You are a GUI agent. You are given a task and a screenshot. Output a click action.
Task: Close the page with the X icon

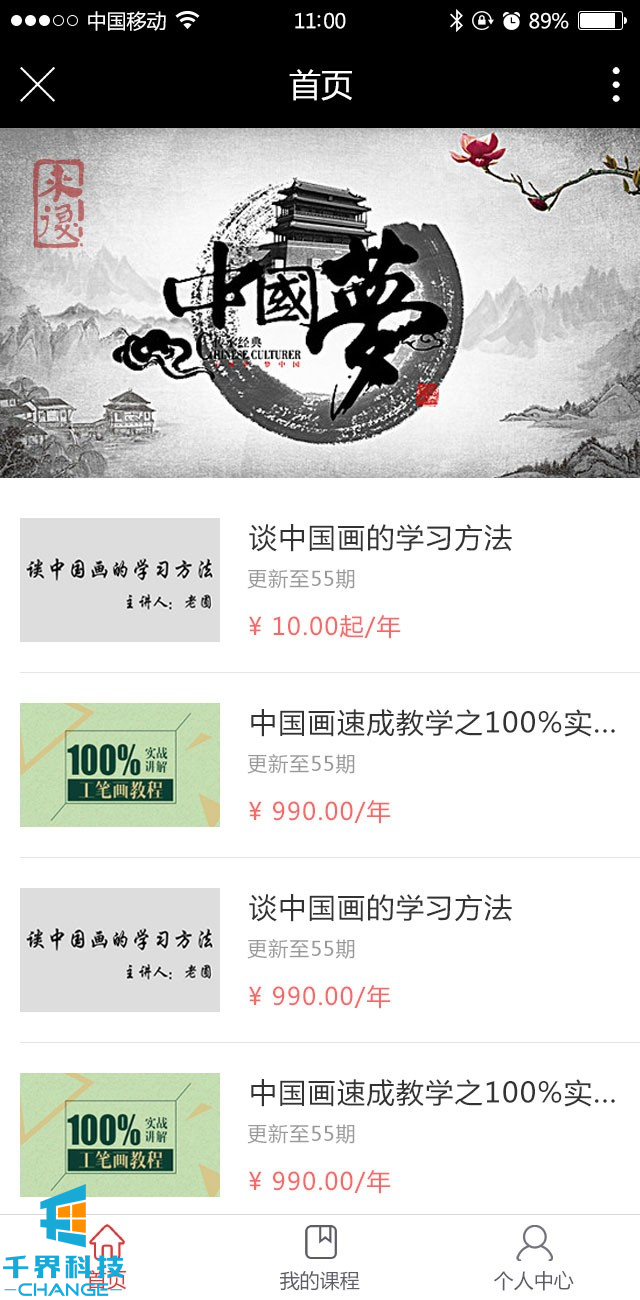tap(37, 85)
